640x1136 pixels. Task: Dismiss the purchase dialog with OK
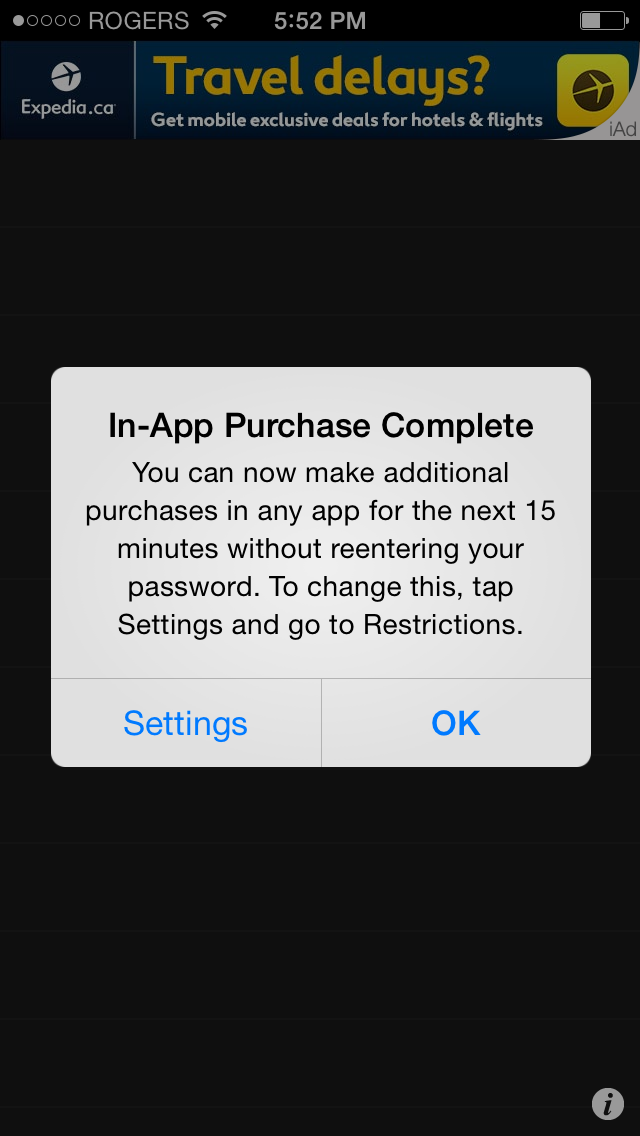[x=456, y=723]
